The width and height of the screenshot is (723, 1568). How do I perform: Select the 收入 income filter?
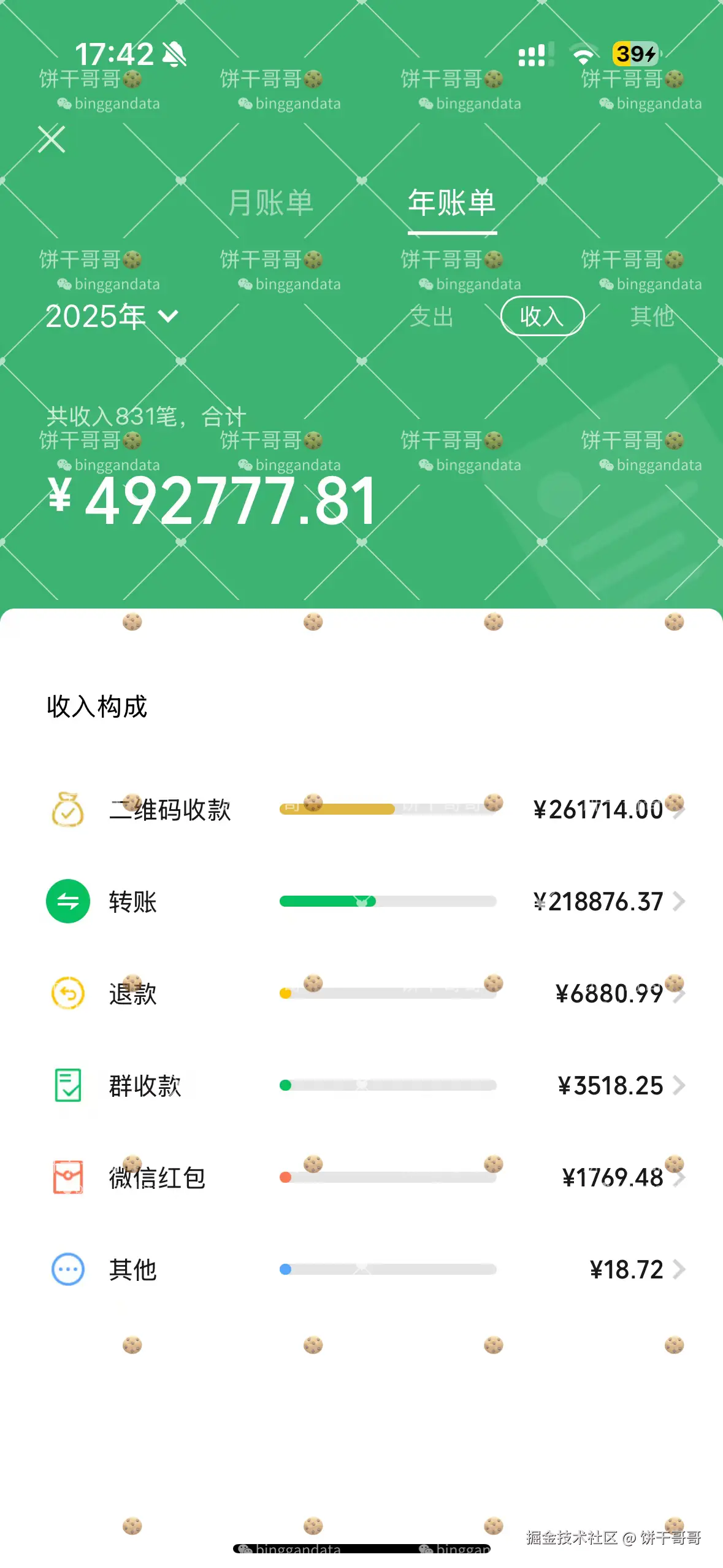[542, 317]
